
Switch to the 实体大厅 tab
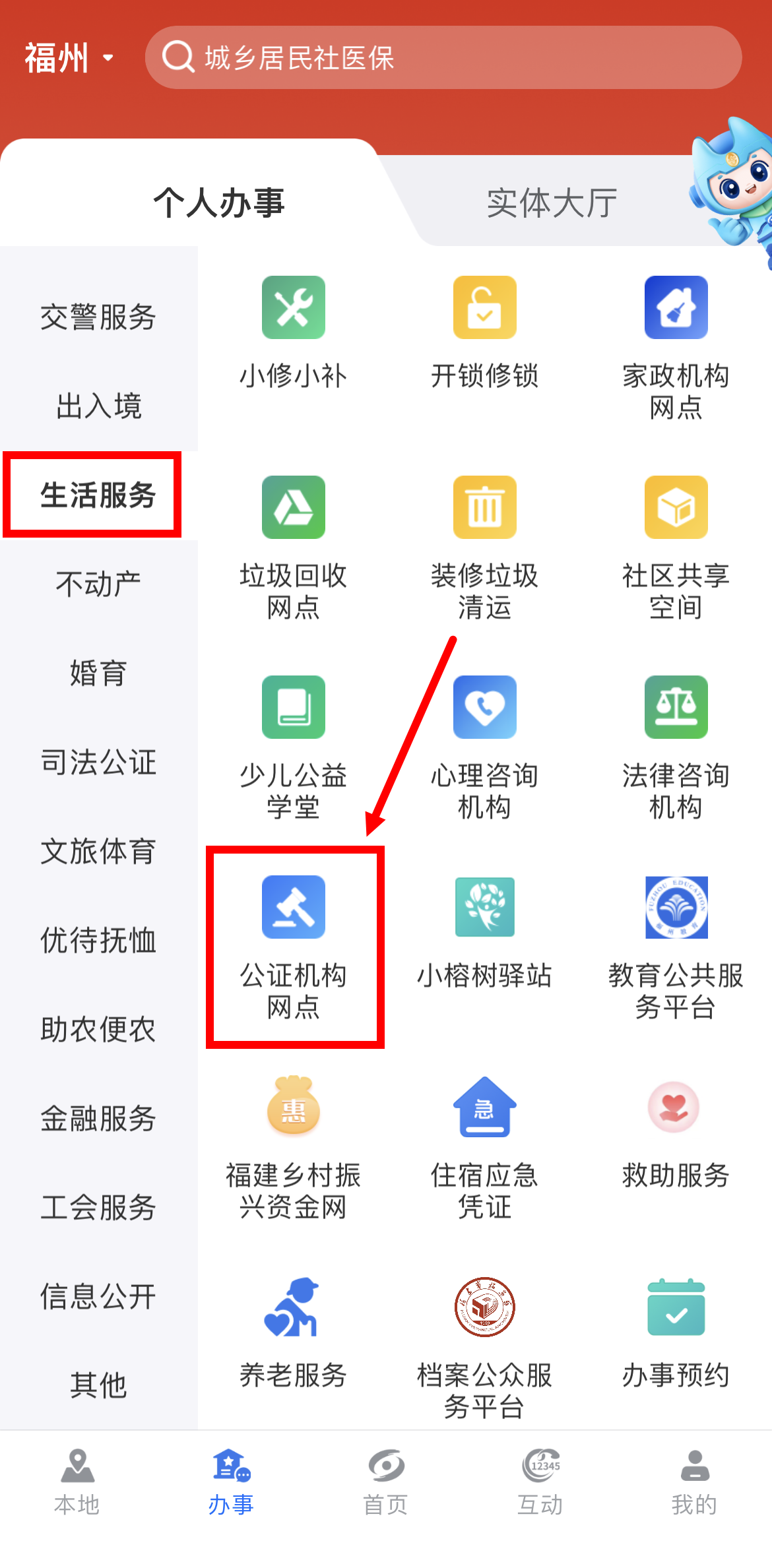coord(552,203)
